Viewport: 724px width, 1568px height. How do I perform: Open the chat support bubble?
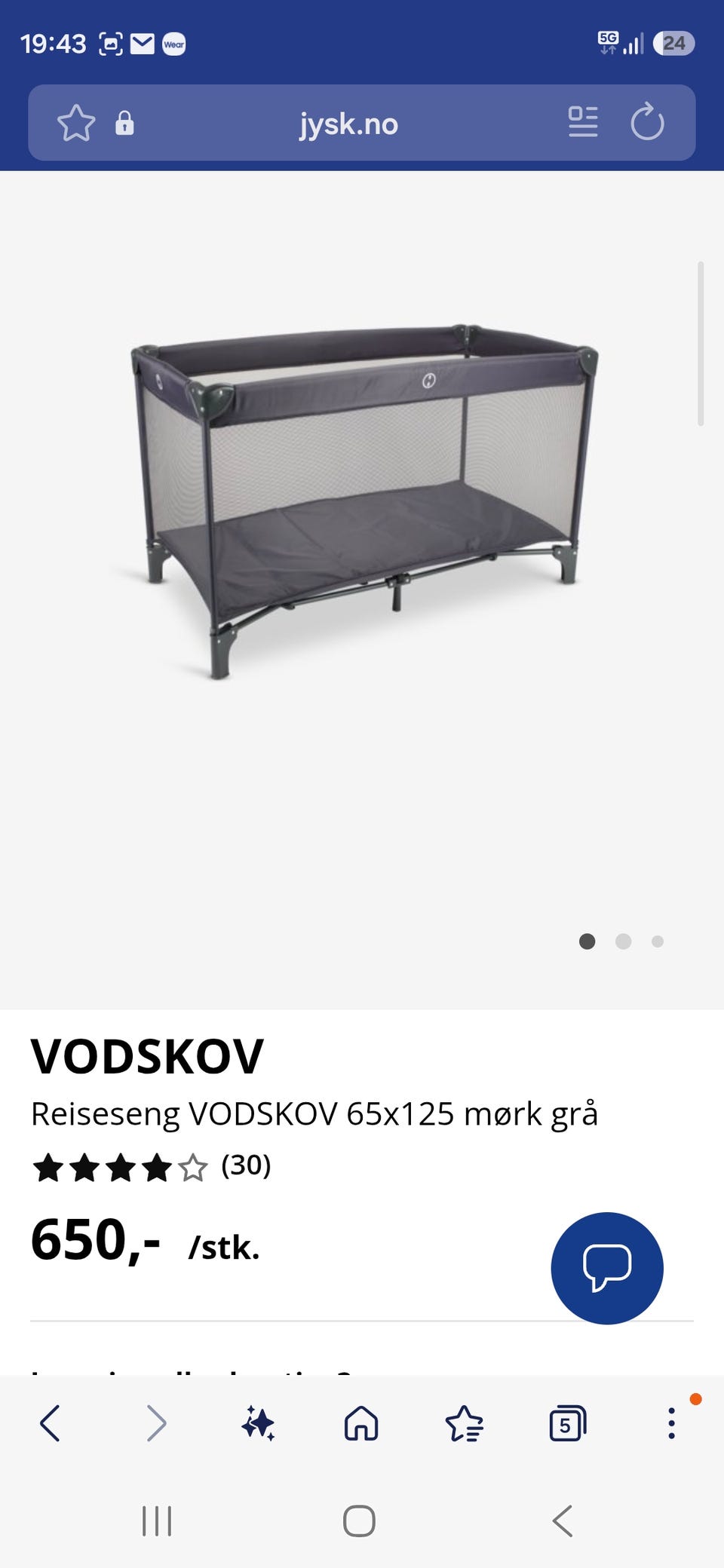607,1268
